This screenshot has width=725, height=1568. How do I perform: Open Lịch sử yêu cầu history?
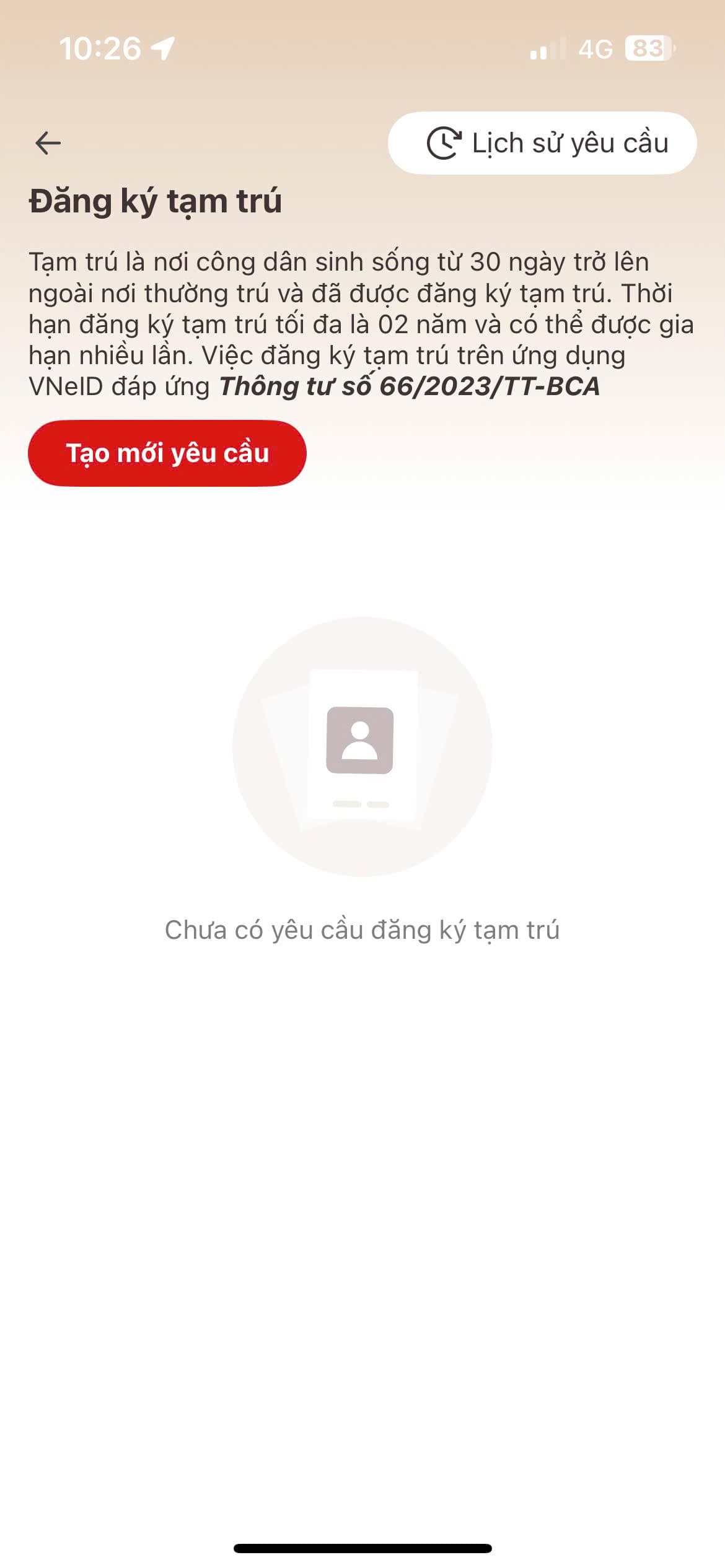tap(542, 143)
